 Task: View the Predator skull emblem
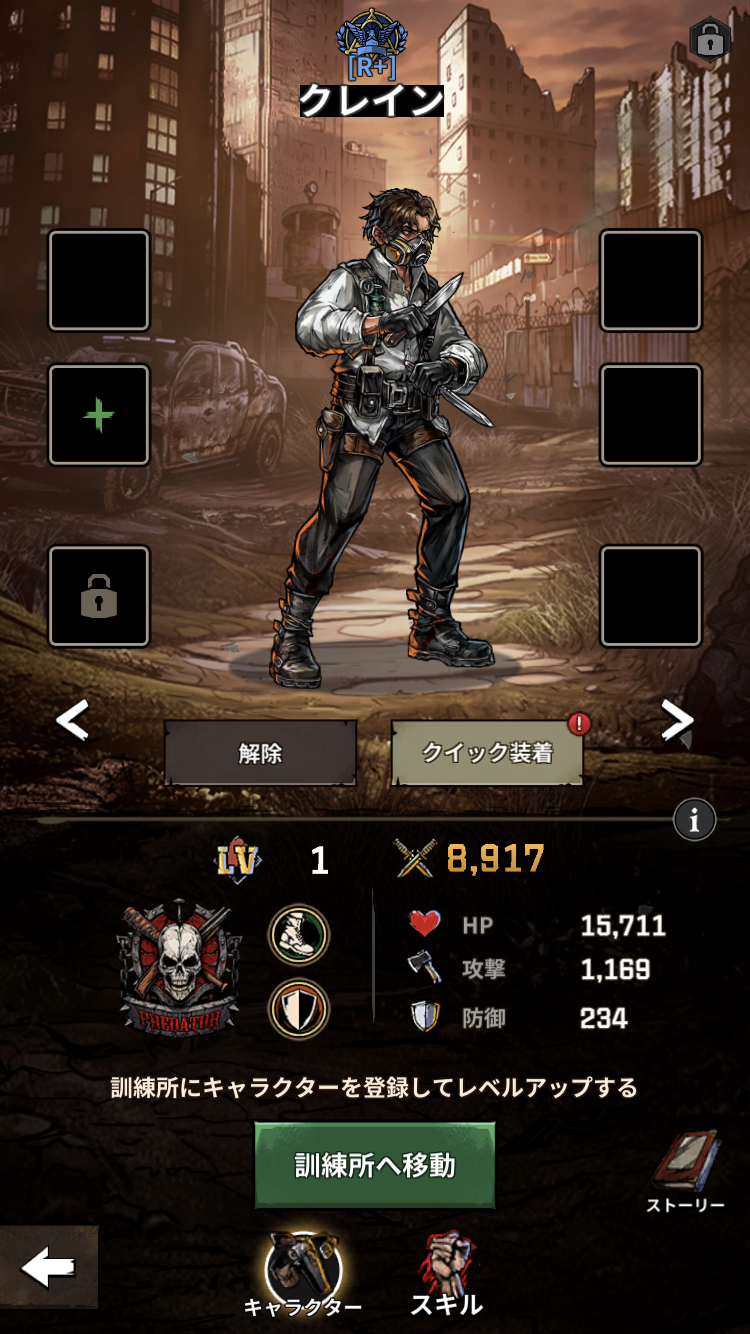[x=179, y=970]
